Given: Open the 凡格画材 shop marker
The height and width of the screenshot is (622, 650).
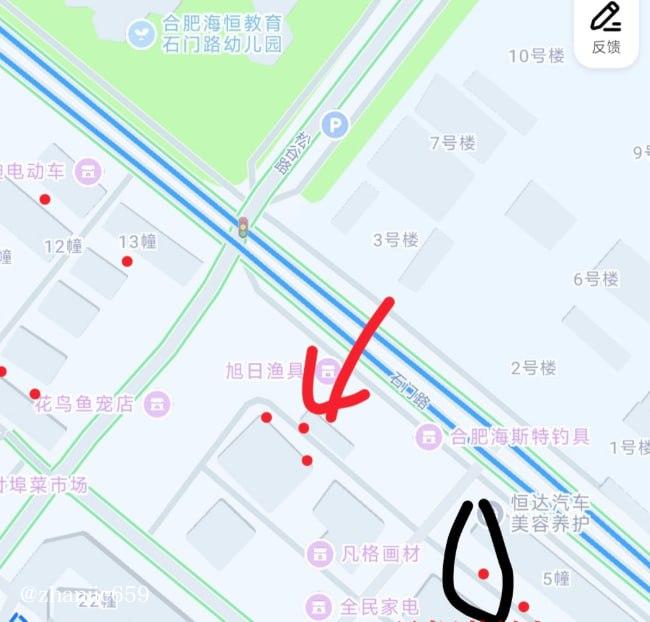Looking at the screenshot, I should point(320,553).
